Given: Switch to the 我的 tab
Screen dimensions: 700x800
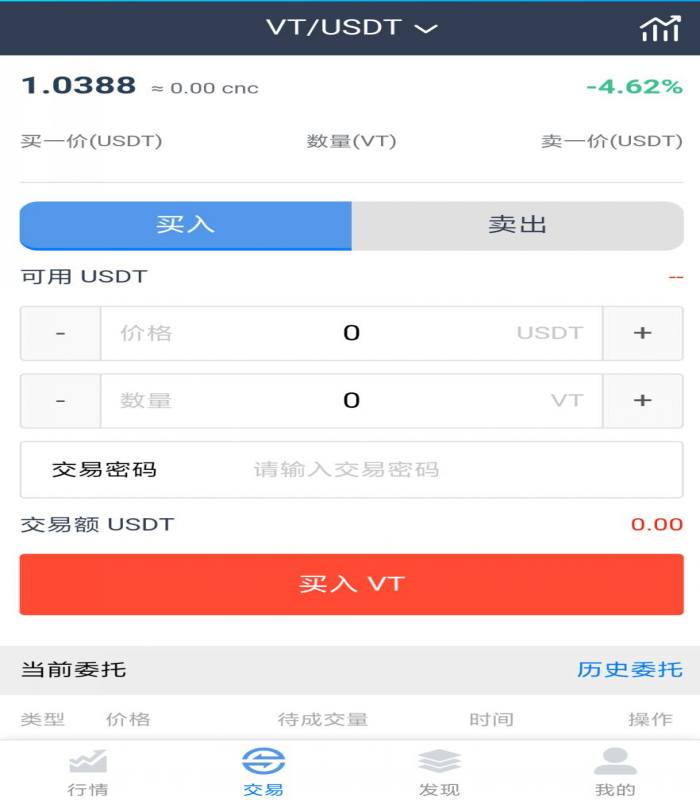Looking at the screenshot, I should tap(614, 773).
